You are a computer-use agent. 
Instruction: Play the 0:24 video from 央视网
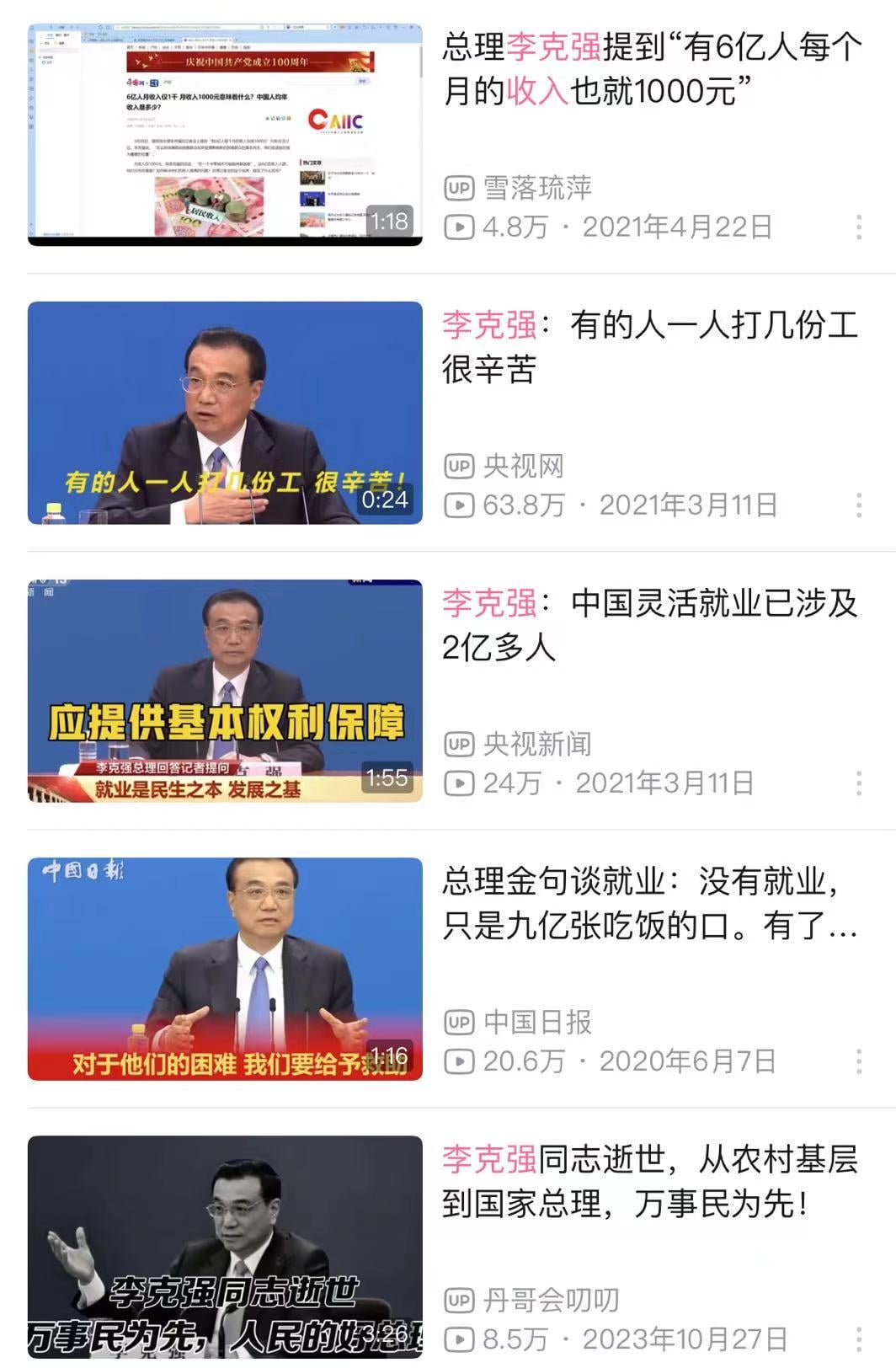(x=225, y=413)
